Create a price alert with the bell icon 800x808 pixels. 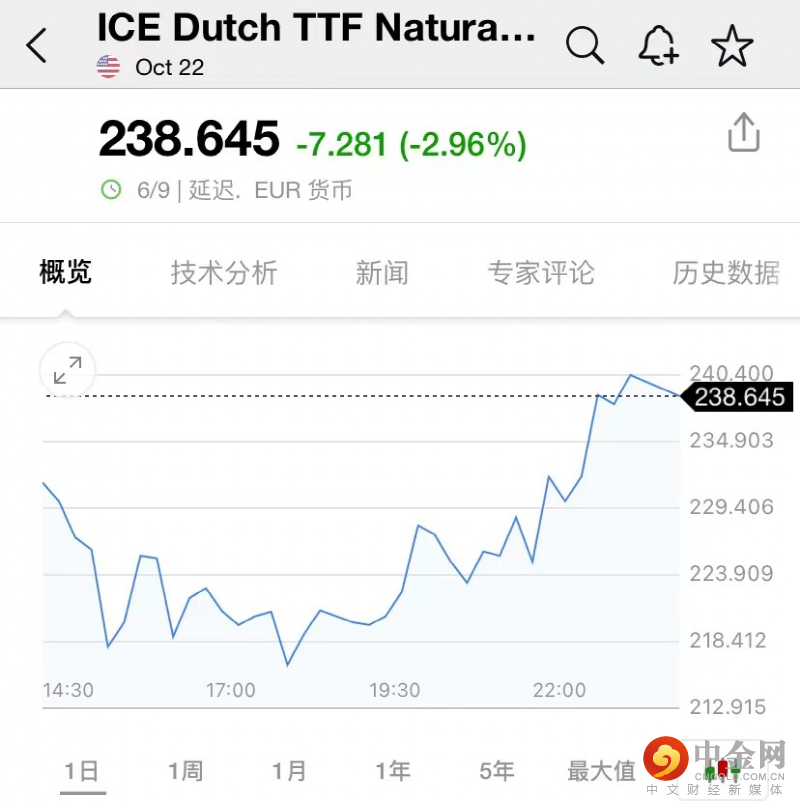pyautogui.click(x=658, y=46)
